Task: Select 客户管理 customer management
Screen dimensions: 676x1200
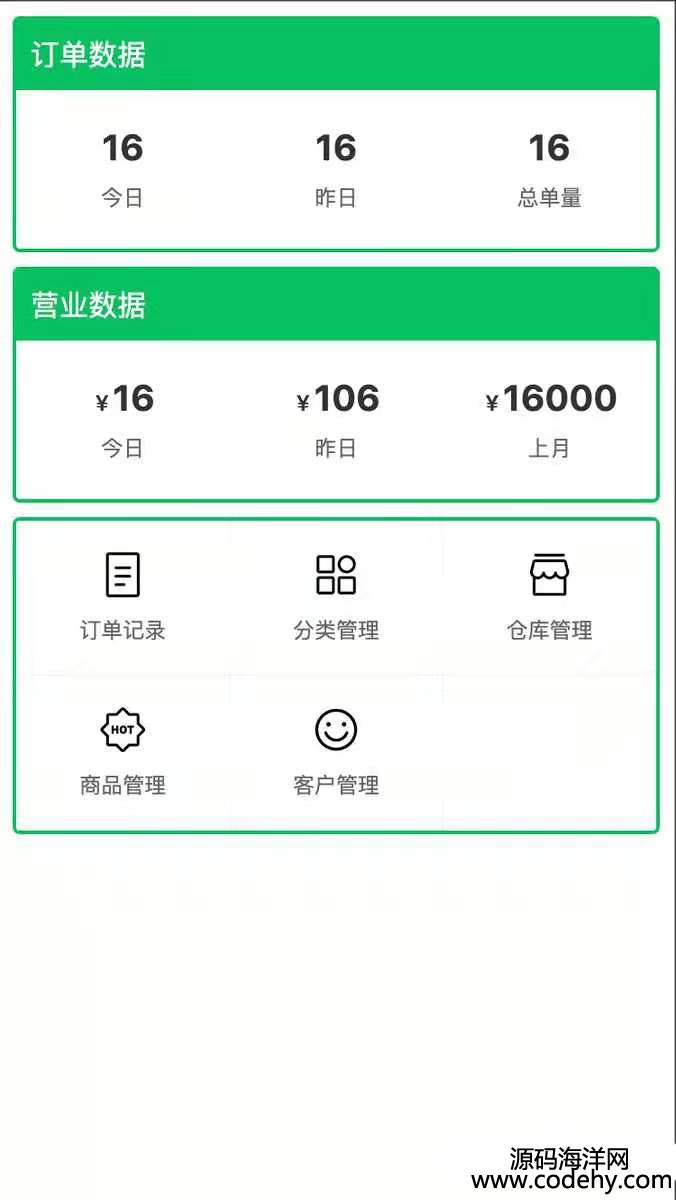Action: click(336, 751)
